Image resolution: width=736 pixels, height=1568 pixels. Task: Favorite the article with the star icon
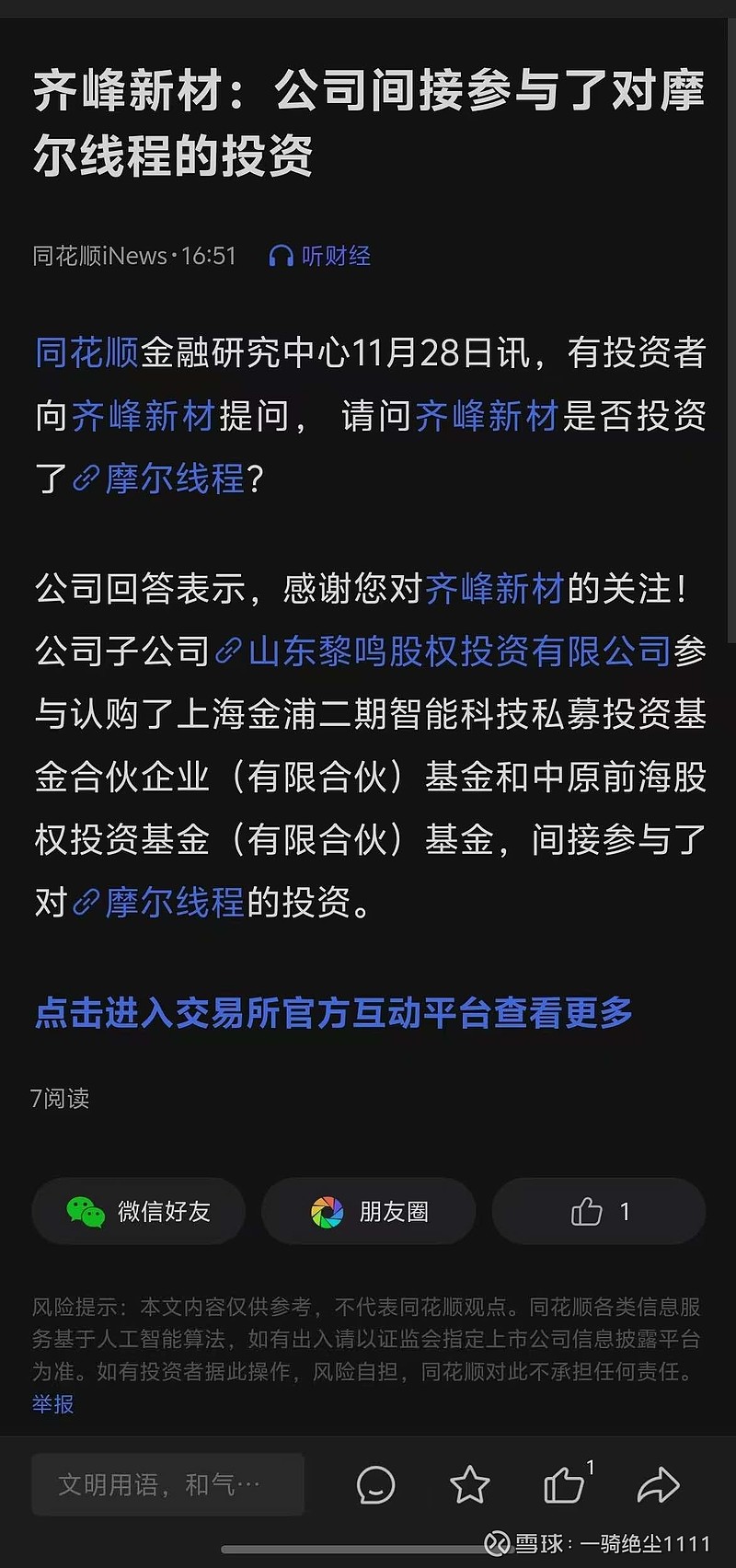tap(469, 1484)
